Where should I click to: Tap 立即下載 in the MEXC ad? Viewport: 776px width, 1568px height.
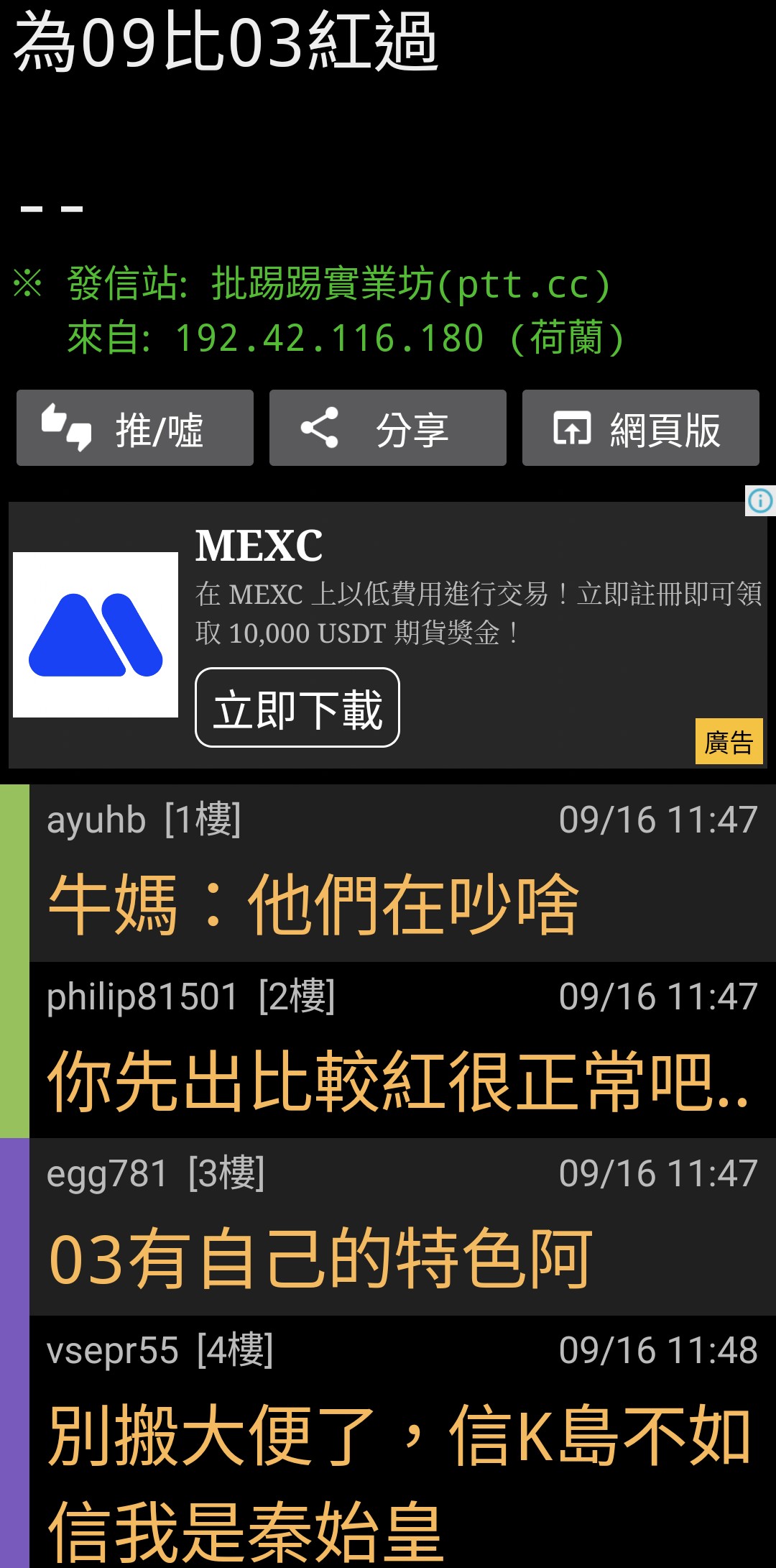297,708
